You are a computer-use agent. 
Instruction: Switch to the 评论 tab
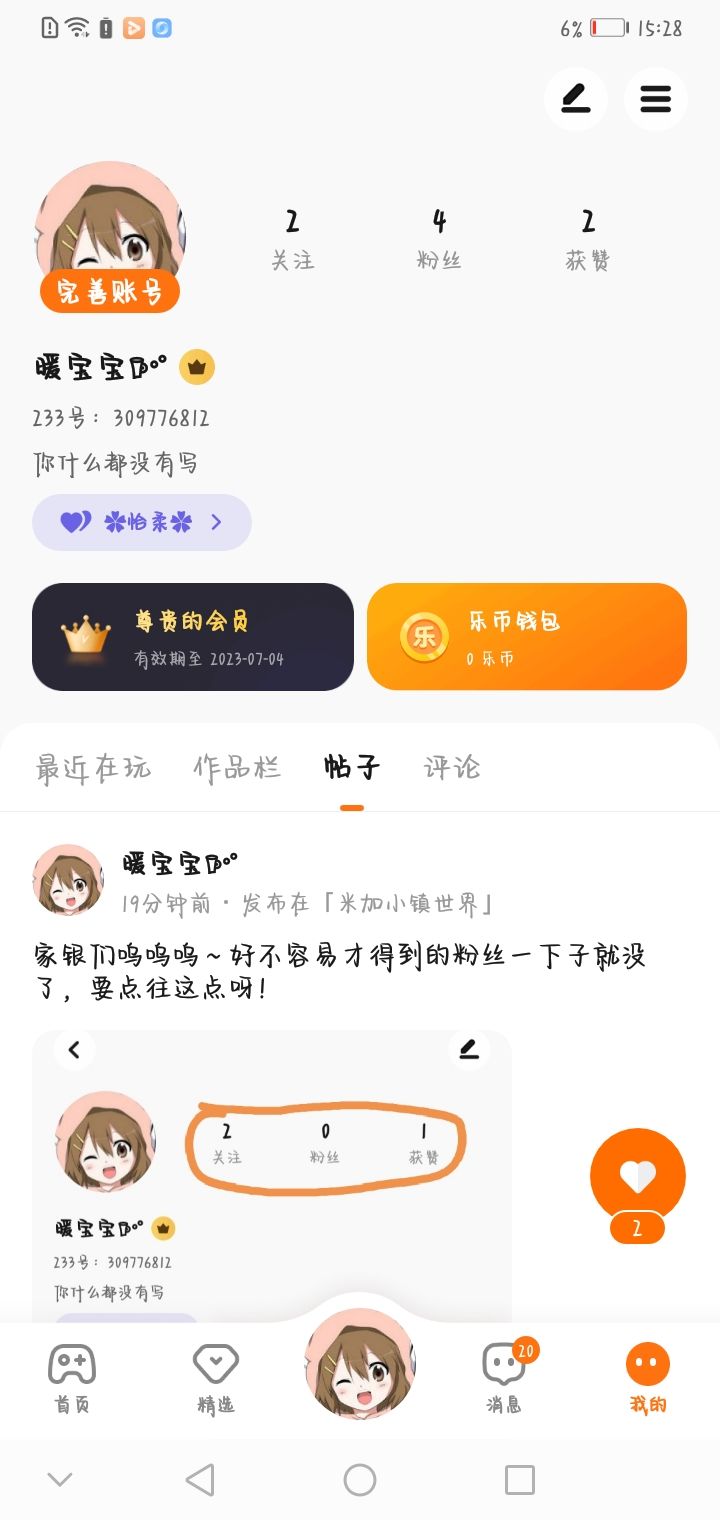pyautogui.click(x=452, y=767)
